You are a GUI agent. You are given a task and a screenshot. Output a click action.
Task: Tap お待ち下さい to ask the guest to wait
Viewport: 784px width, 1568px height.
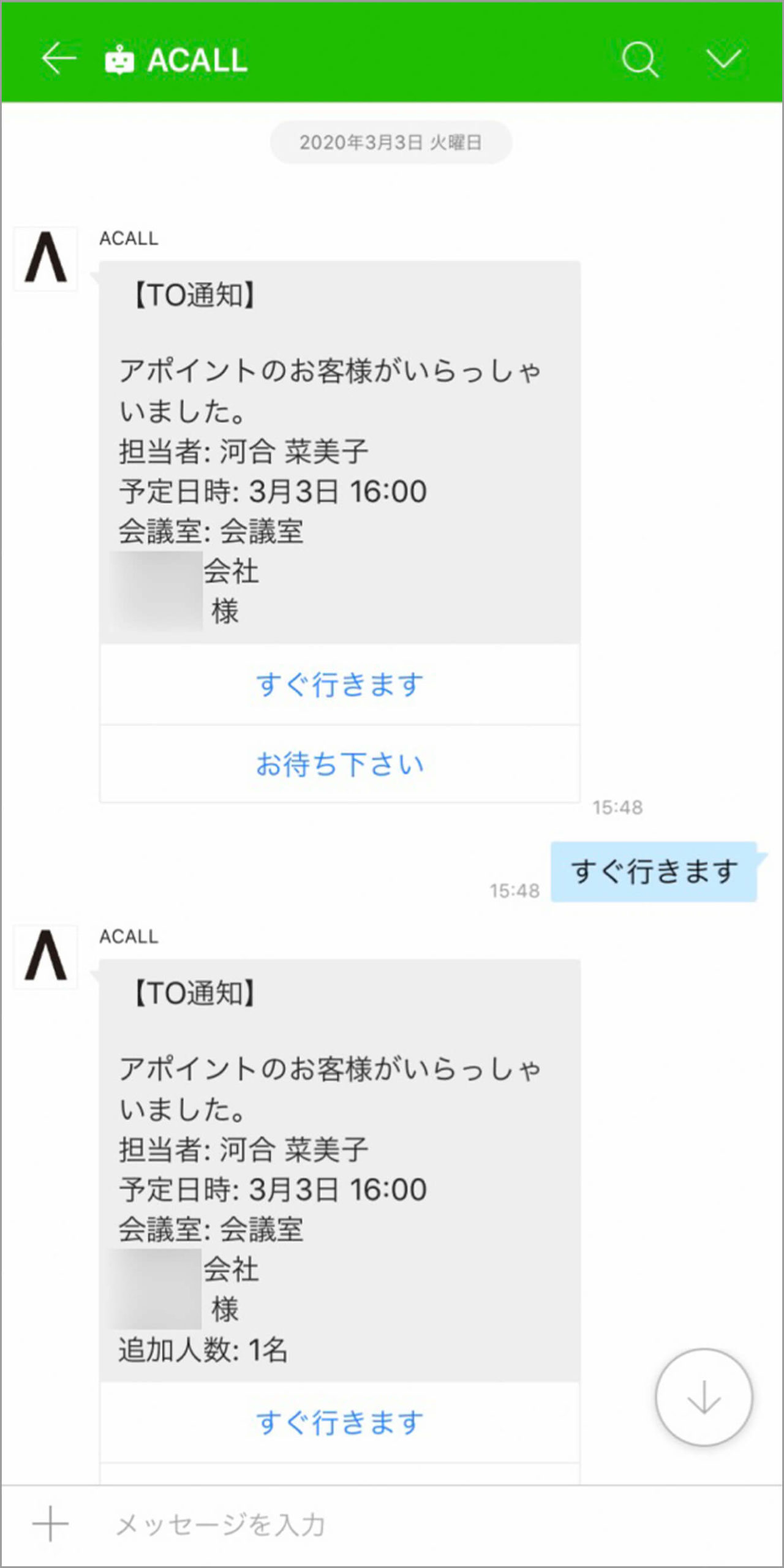click(340, 764)
